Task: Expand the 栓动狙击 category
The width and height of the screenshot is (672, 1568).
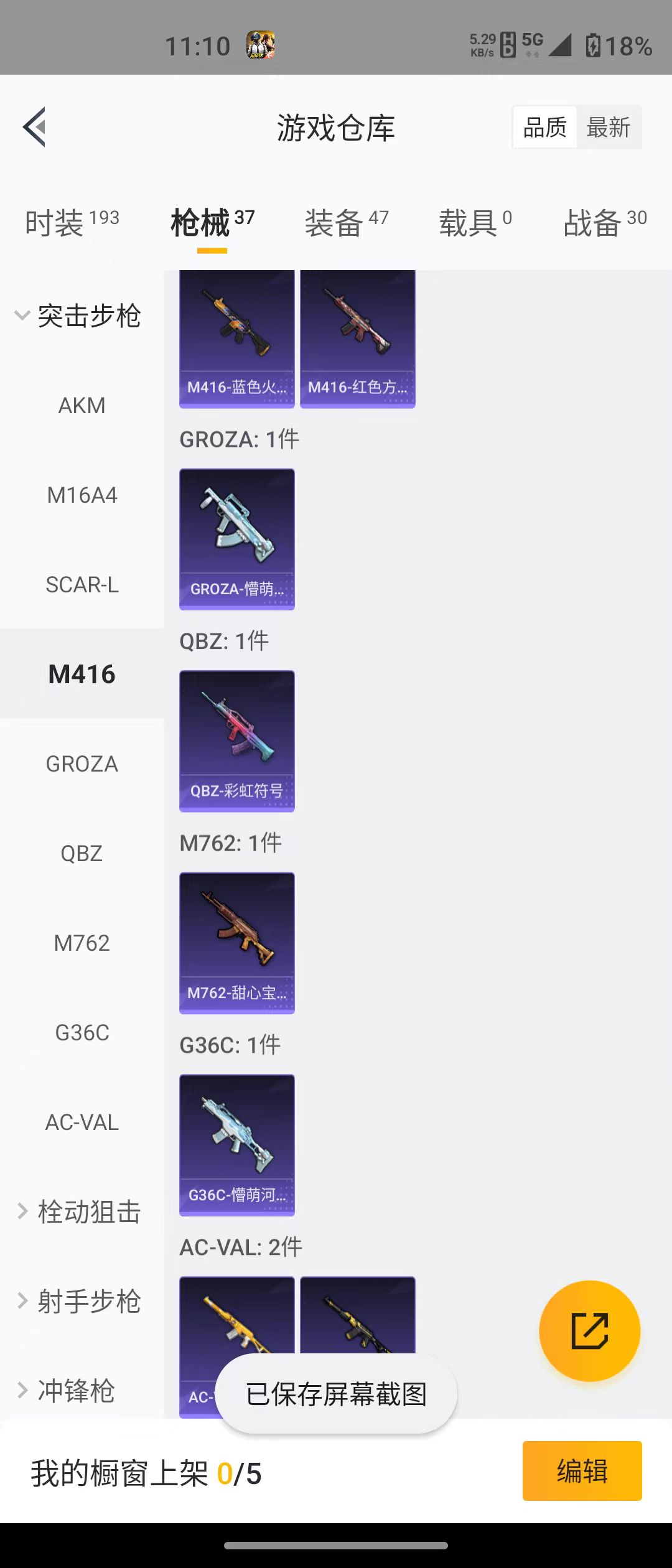Action: point(79,1212)
